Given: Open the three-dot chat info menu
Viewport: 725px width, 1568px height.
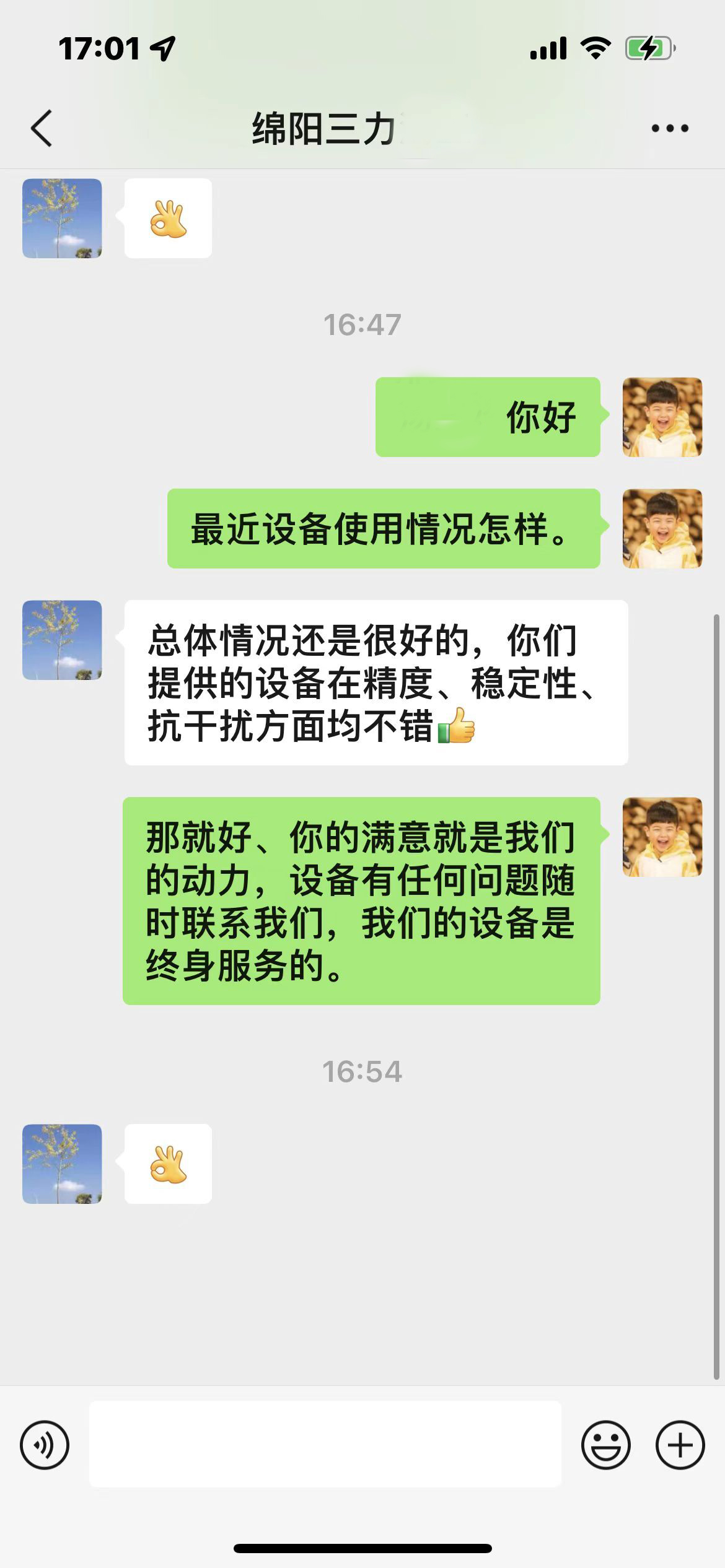Looking at the screenshot, I should tap(669, 128).
